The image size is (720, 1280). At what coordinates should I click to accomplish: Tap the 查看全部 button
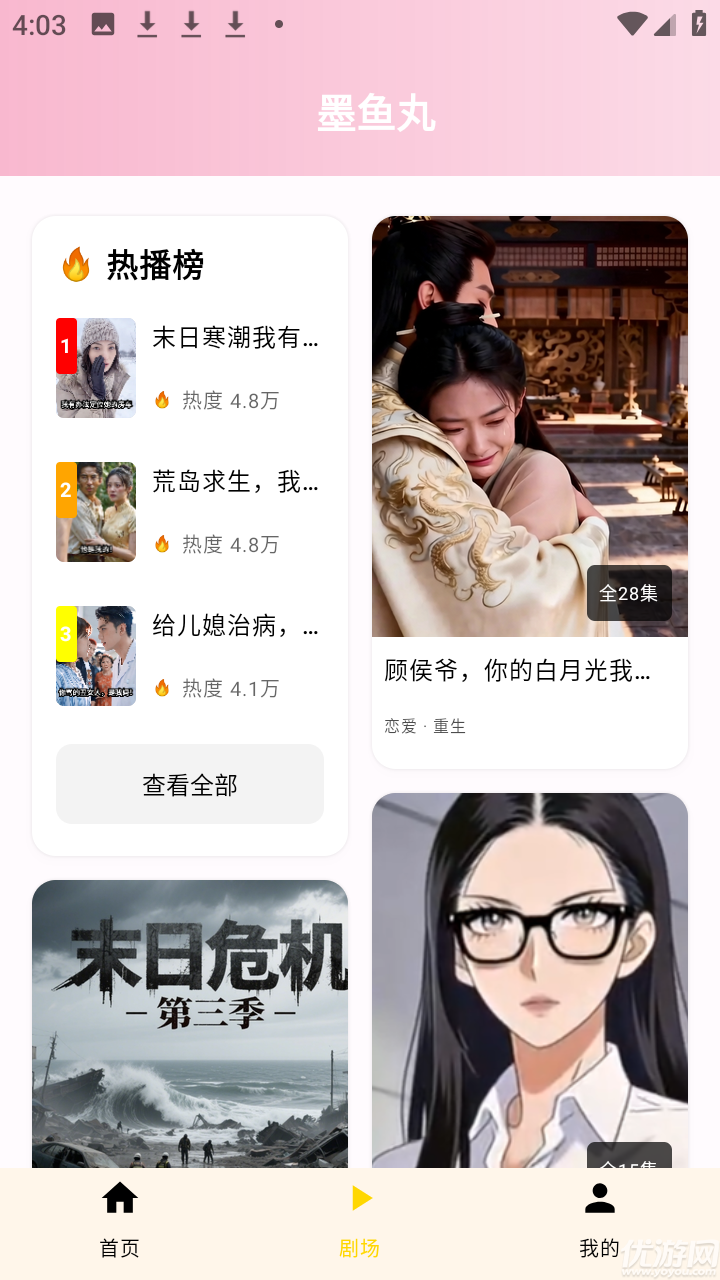pyautogui.click(x=190, y=784)
